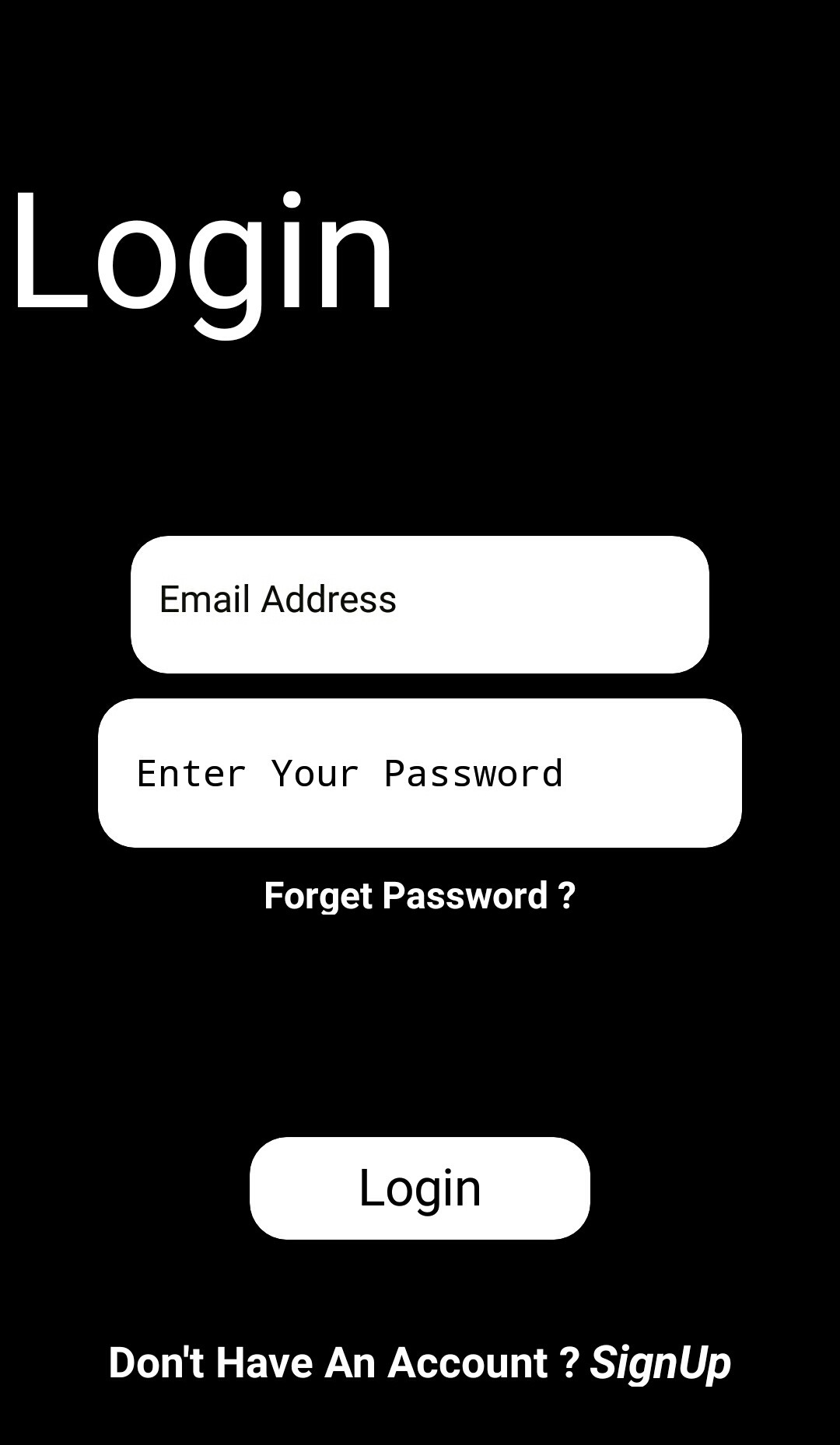Image resolution: width=840 pixels, height=1445 pixels.
Task: Click the Enter Your Password field
Action: (420, 771)
